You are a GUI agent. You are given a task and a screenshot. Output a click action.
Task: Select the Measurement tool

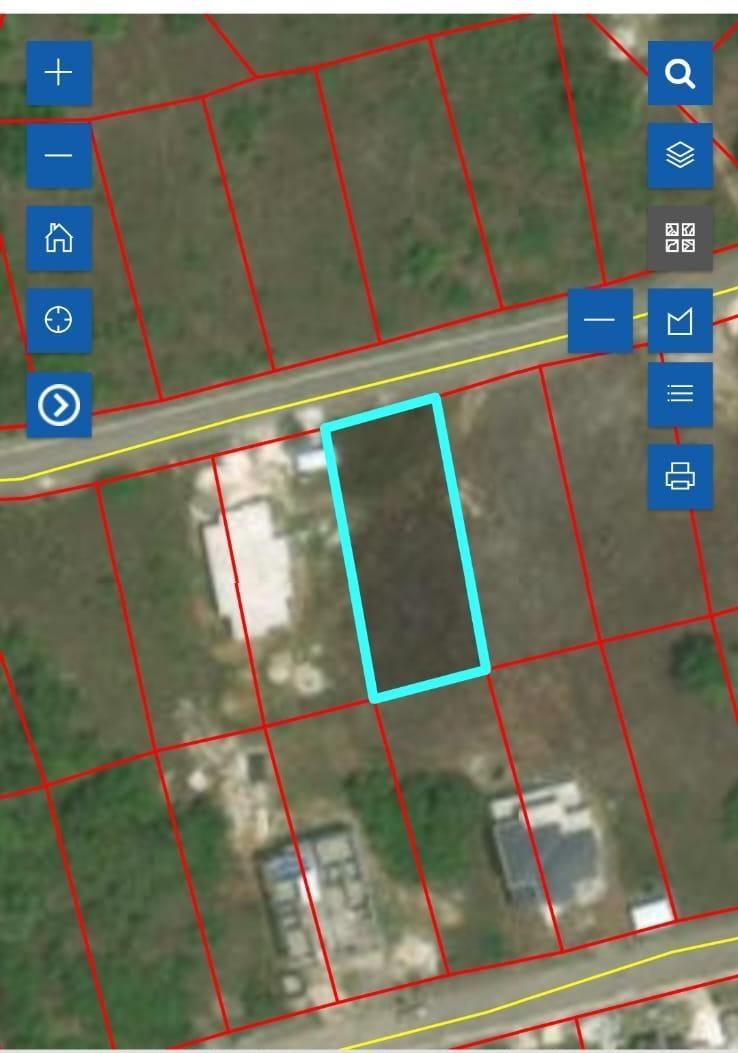(681, 320)
